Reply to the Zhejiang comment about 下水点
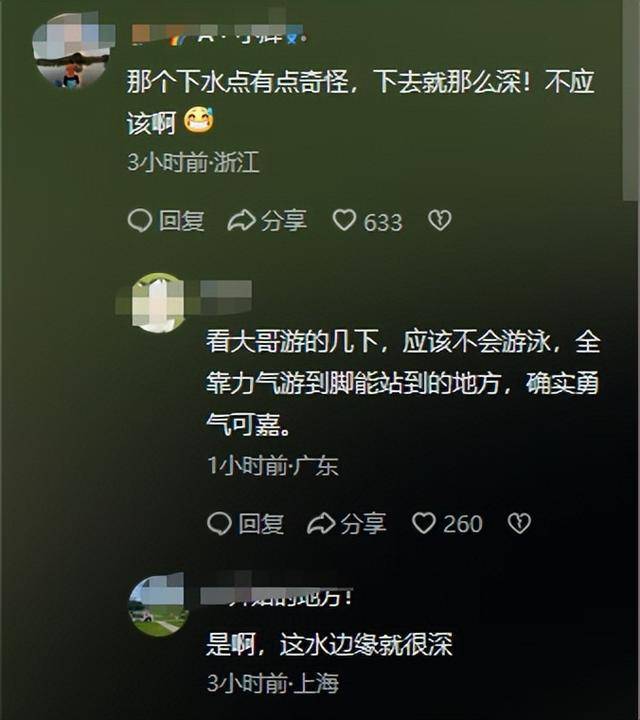The image size is (640, 720). [167, 221]
